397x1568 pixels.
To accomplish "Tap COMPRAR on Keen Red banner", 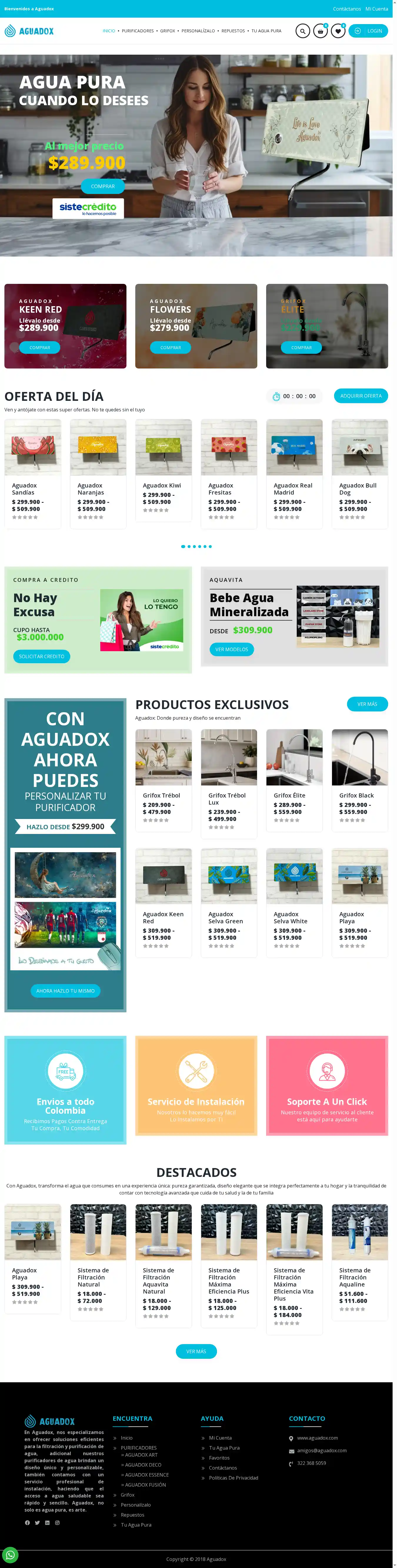I will click(x=40, y=348).
